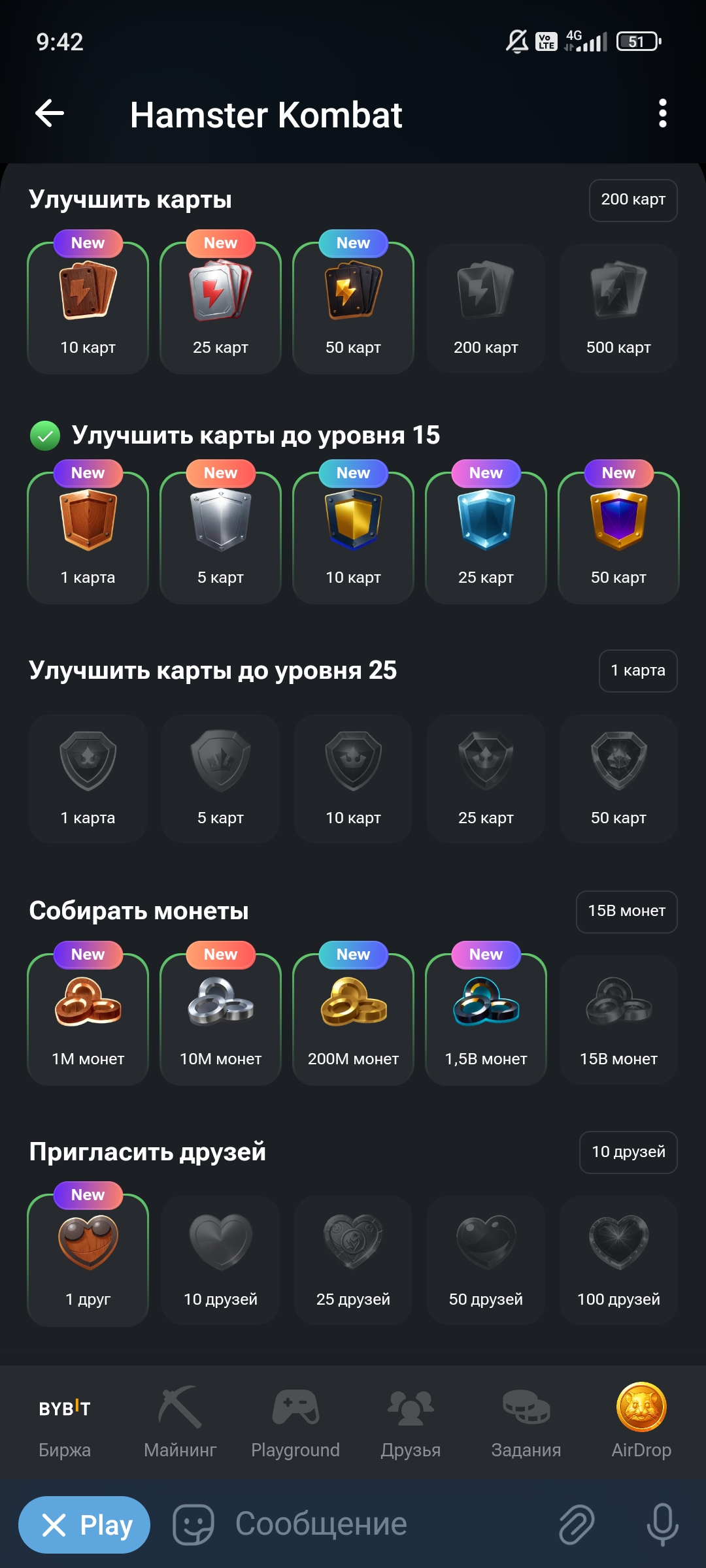This screenshot has width=706, height=1568.
Task: Record a voice message with microphone
Action: coord(662,1525)
